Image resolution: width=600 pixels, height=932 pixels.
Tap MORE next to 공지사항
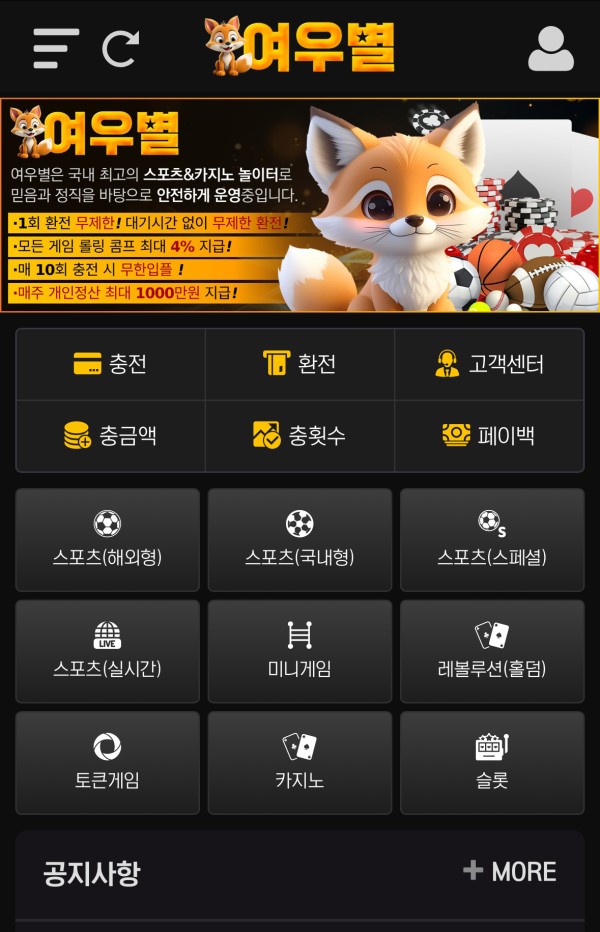point(510,872)
